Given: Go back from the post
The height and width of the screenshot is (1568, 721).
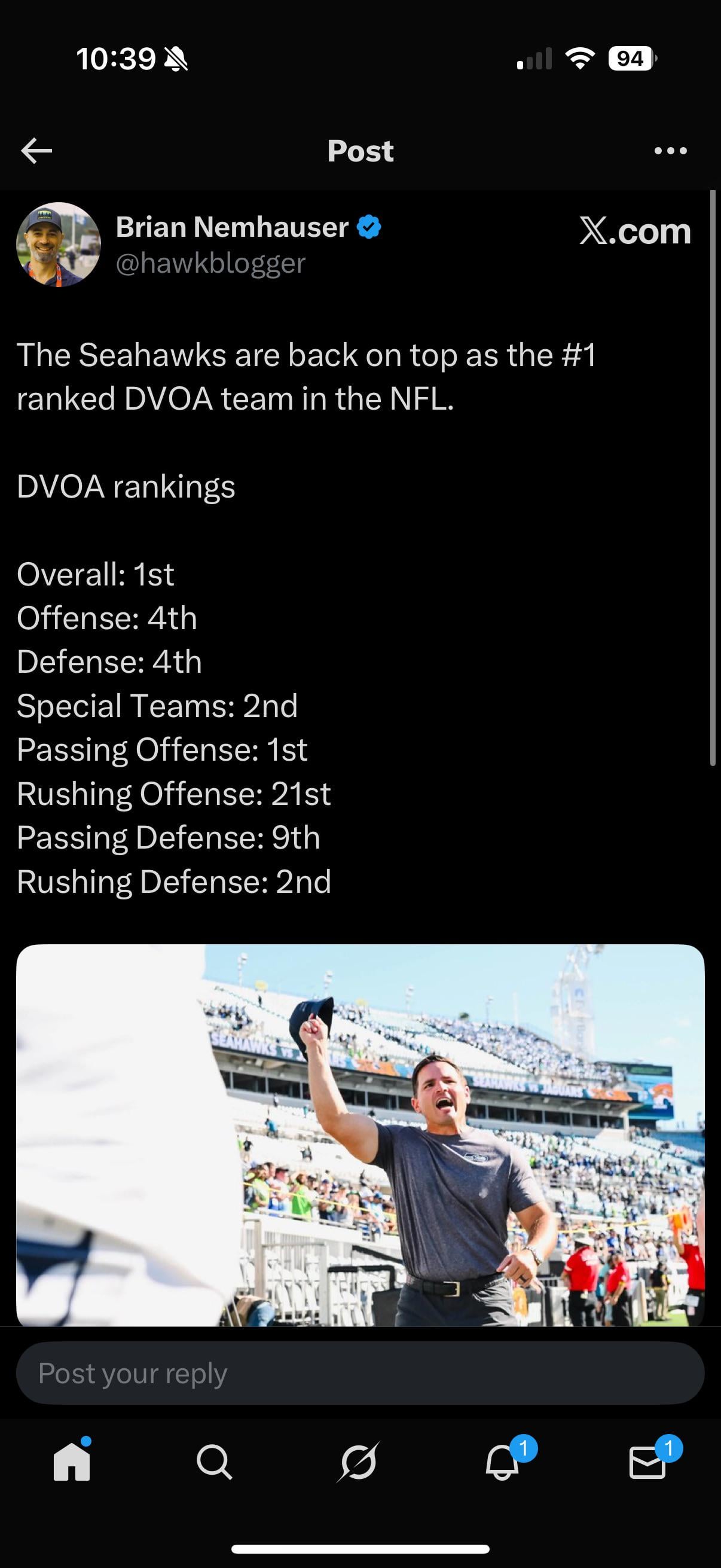Looking at the screenshot, I should pos(36,151).
